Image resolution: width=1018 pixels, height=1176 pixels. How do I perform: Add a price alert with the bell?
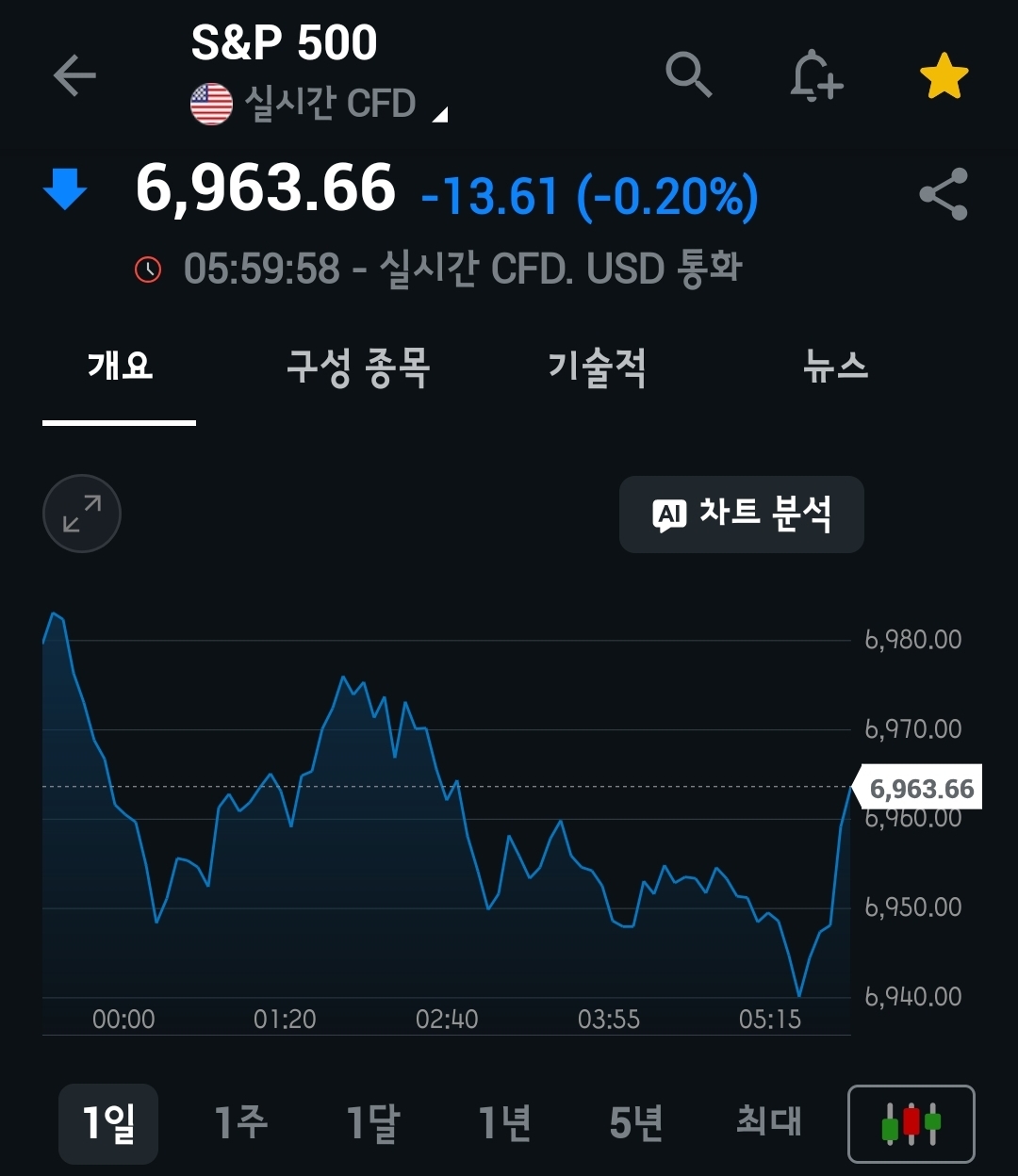pyautogui.click(x=815, y=76)
